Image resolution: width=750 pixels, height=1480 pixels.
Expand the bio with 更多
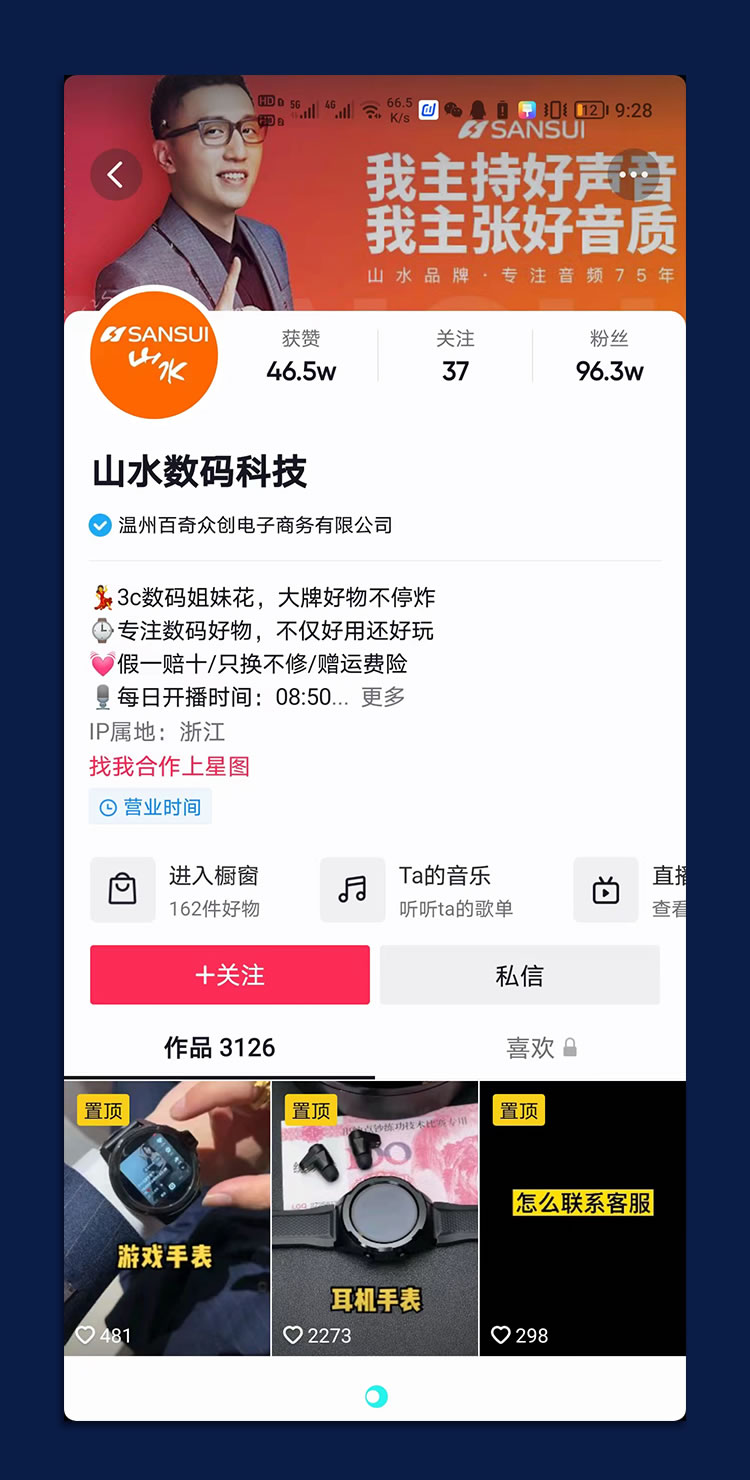coord(383,697)
